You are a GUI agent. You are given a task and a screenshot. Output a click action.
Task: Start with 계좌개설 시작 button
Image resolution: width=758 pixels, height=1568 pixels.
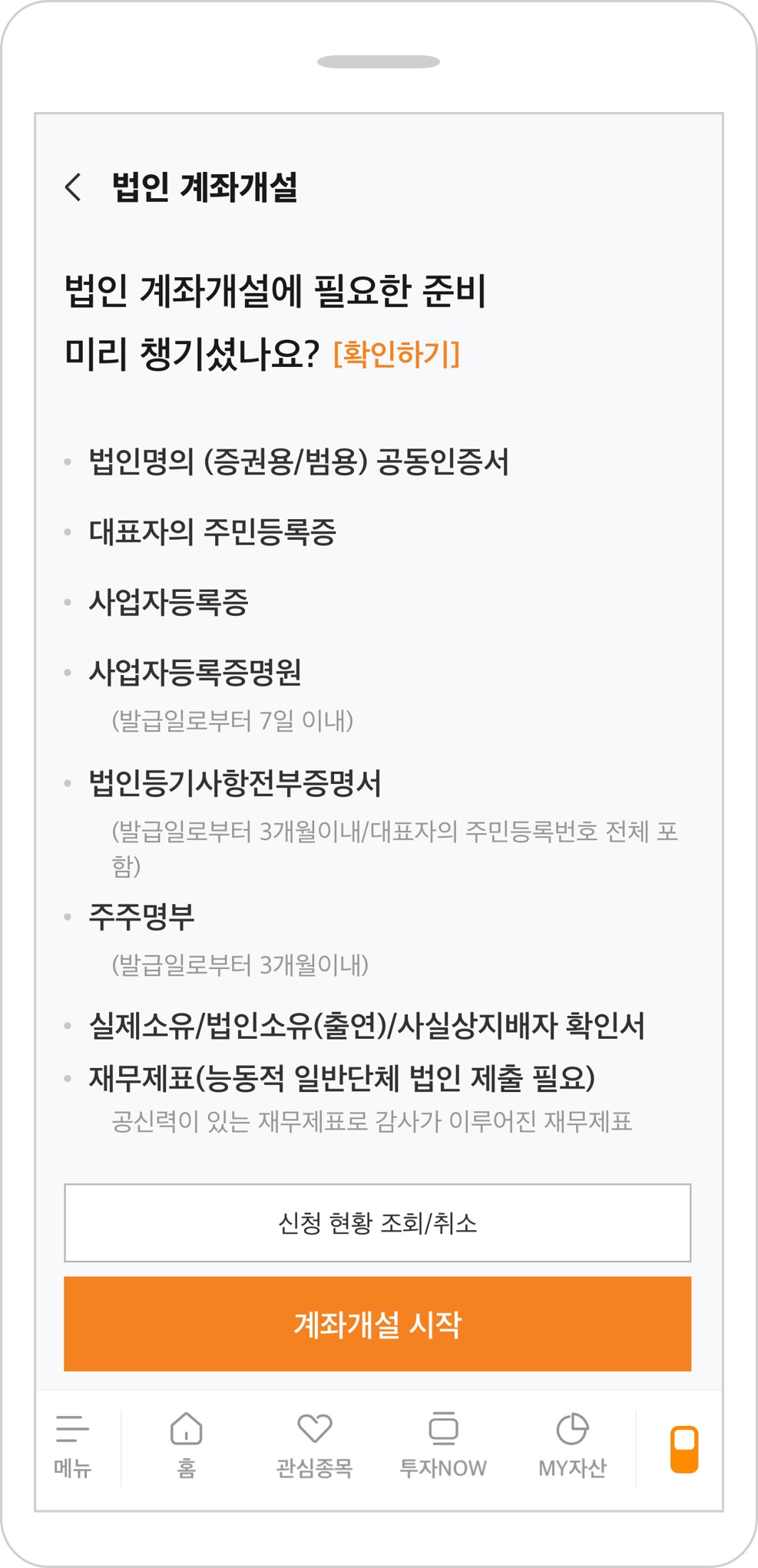coord(377,1325)
